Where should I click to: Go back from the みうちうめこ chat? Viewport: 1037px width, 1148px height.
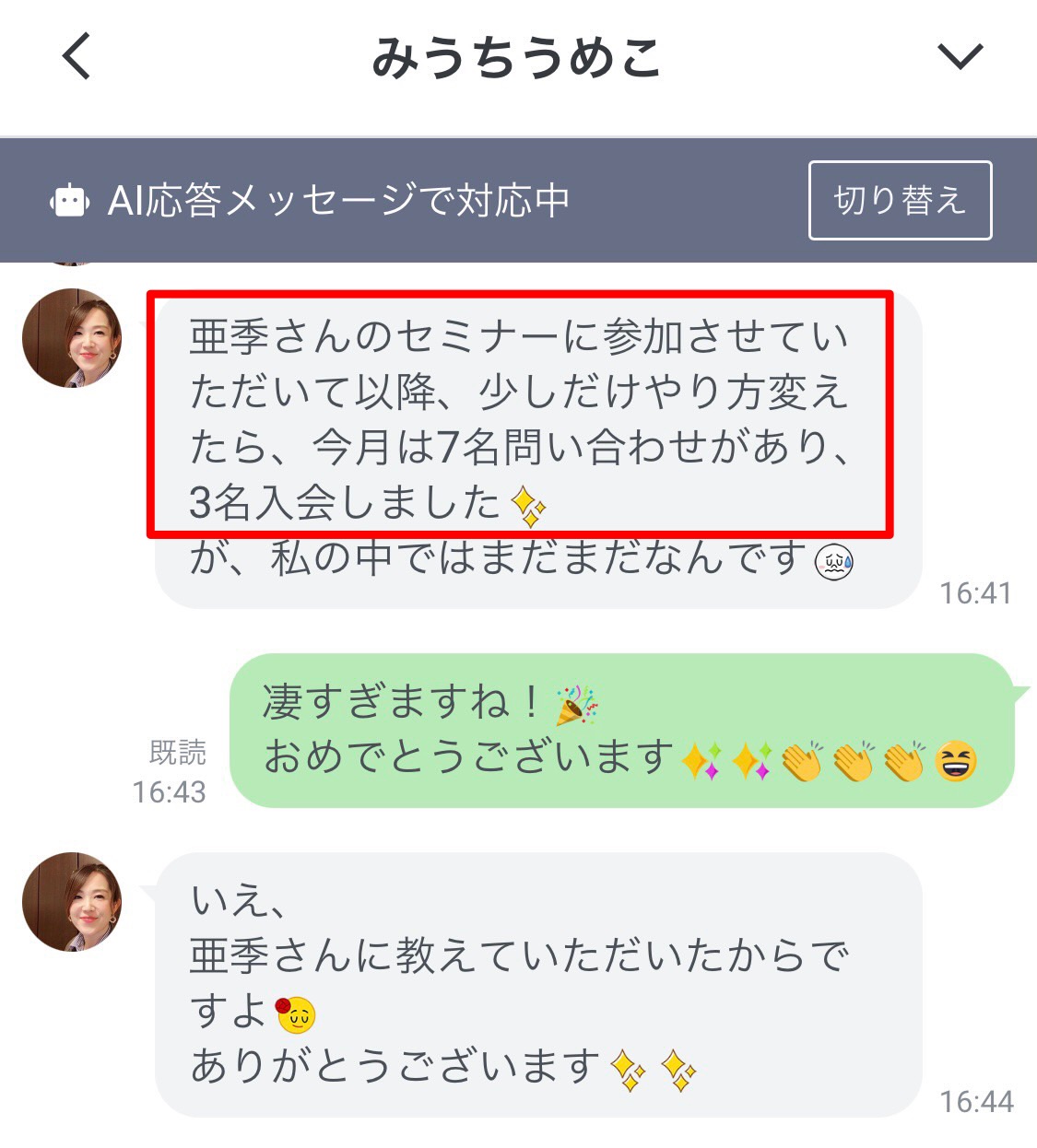click(x=77, y=56)
